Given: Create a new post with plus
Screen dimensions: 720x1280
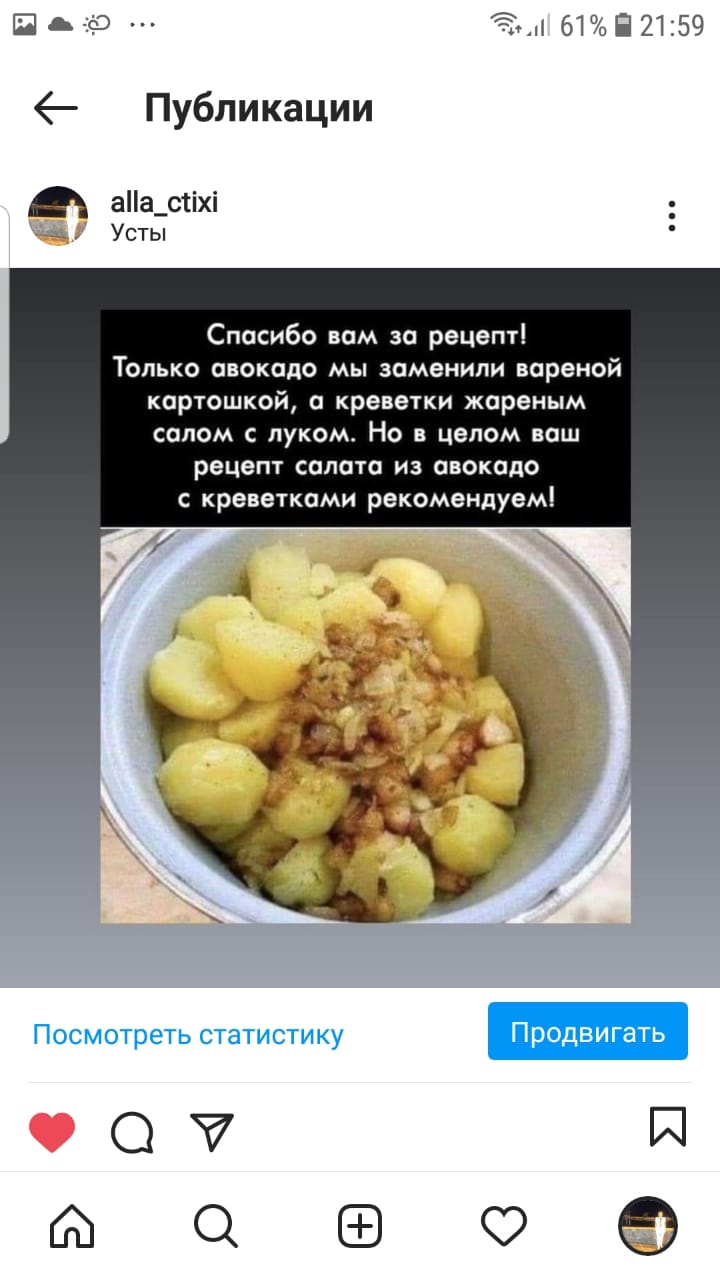Looking at the screenshot, I should point(360,1225).
